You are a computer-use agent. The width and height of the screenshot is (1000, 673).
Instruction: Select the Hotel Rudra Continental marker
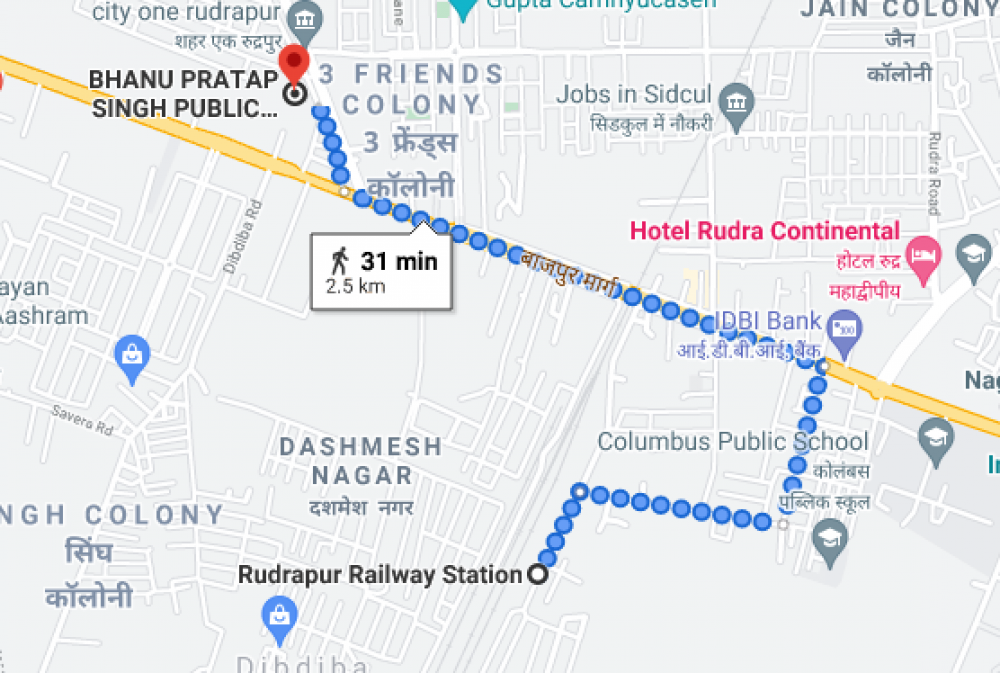pyautogui.click(x=922, y=251)
